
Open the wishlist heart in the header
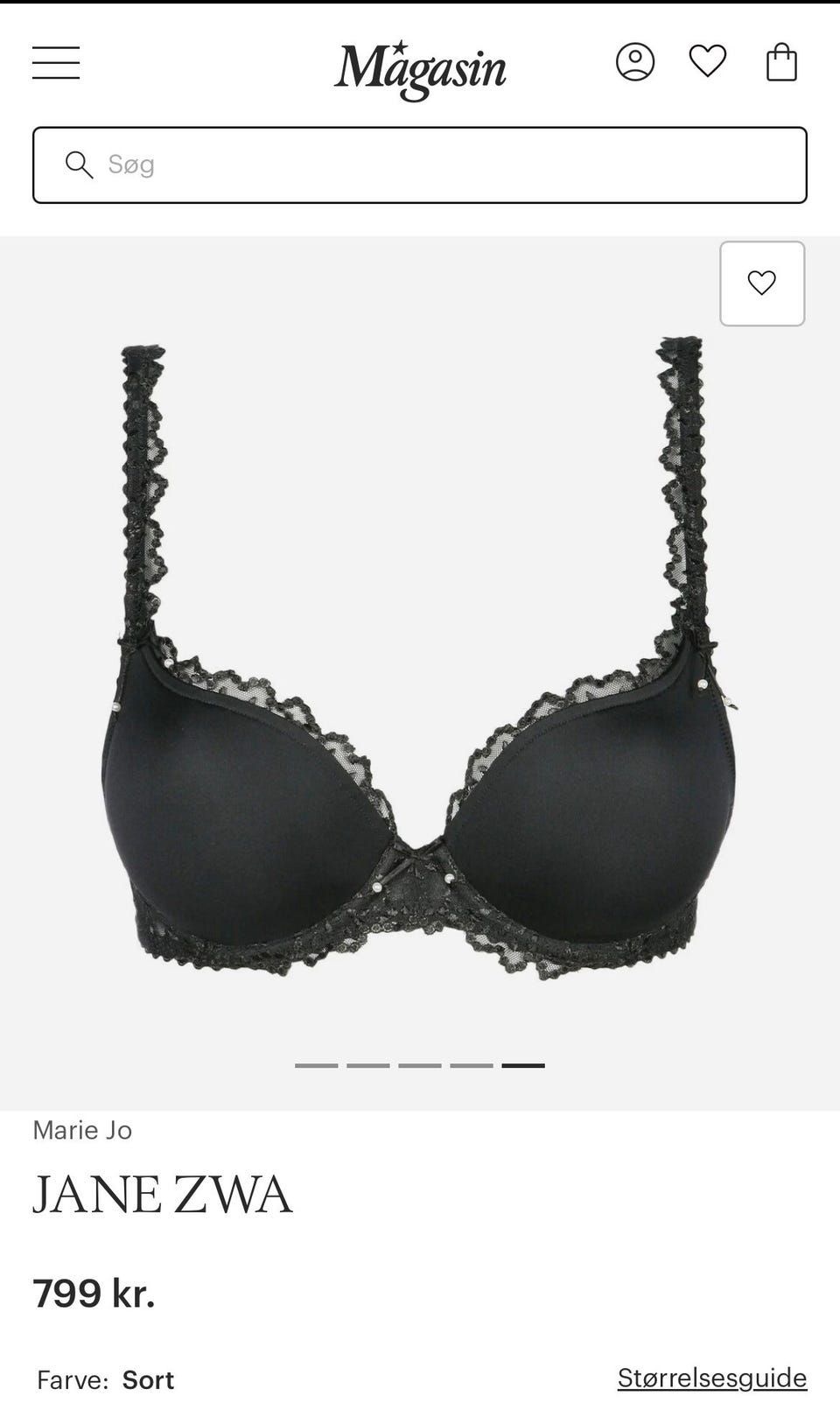coord(708,61)
